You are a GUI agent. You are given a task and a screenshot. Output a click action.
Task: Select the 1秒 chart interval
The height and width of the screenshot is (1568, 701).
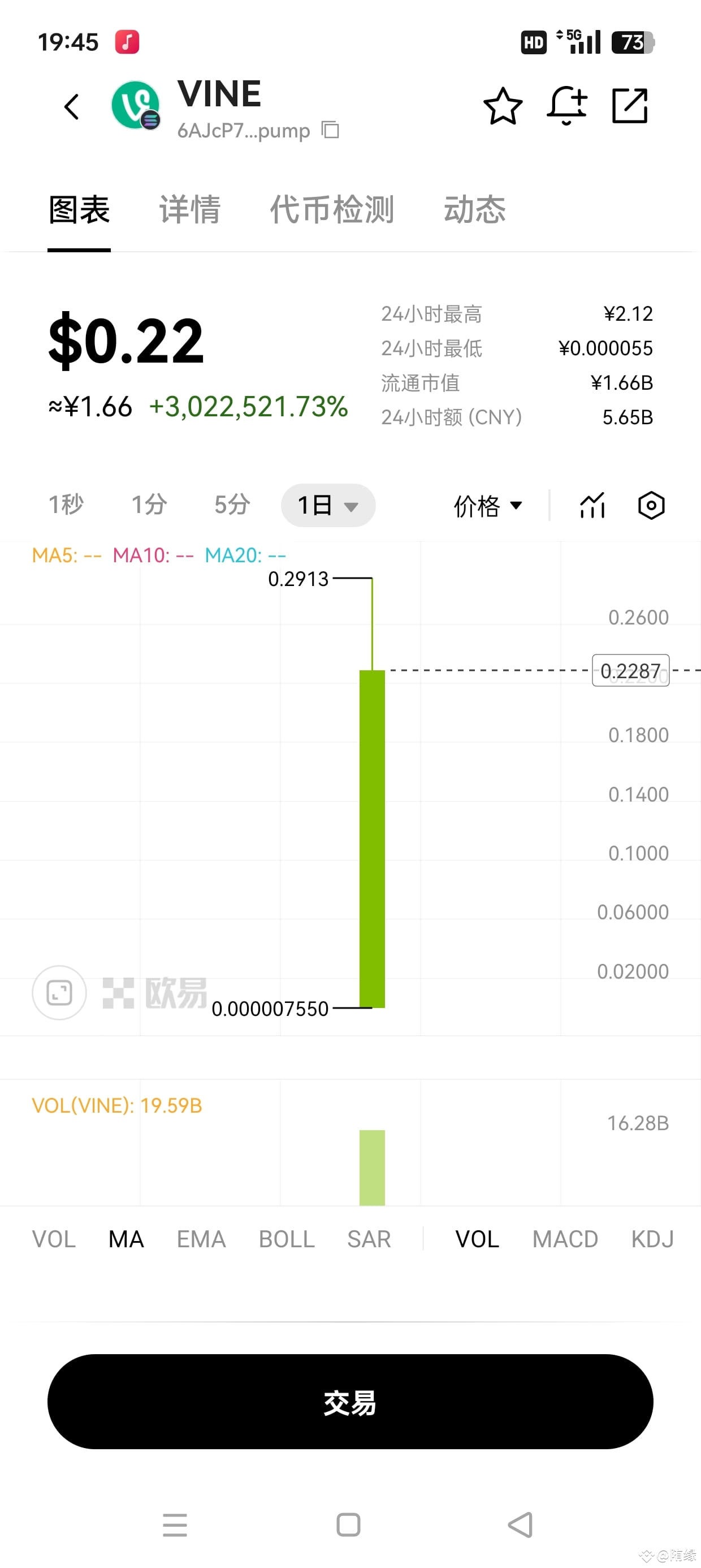66,505
